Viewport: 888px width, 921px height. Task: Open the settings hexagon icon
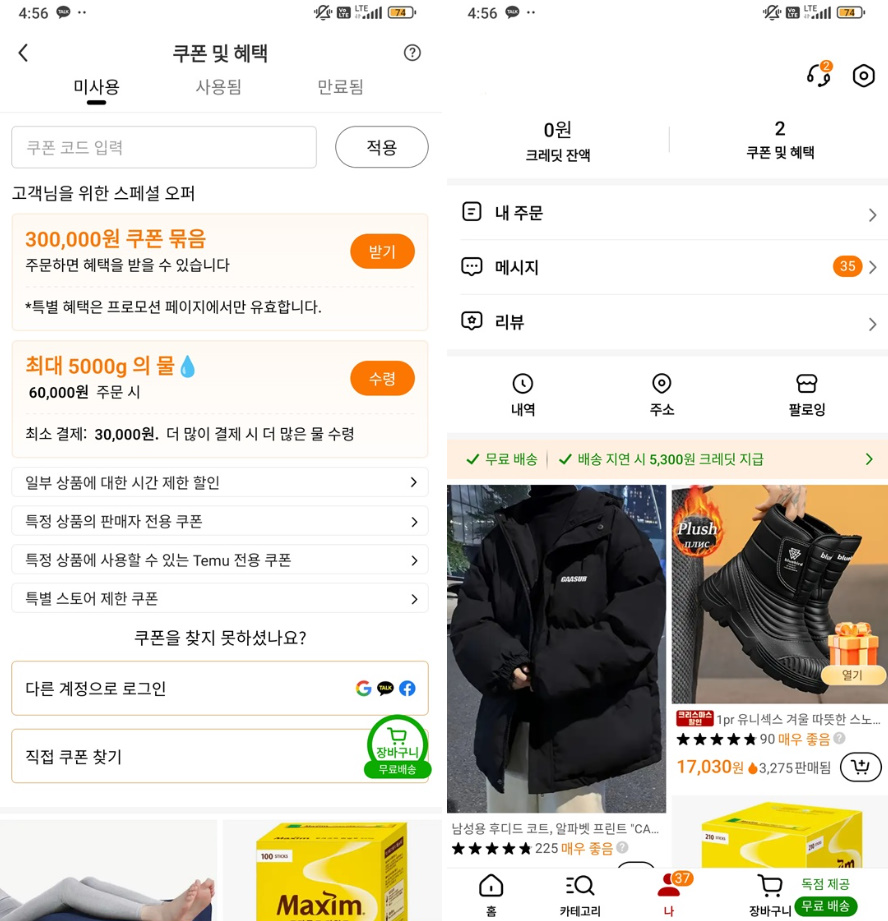pos(863,75)
